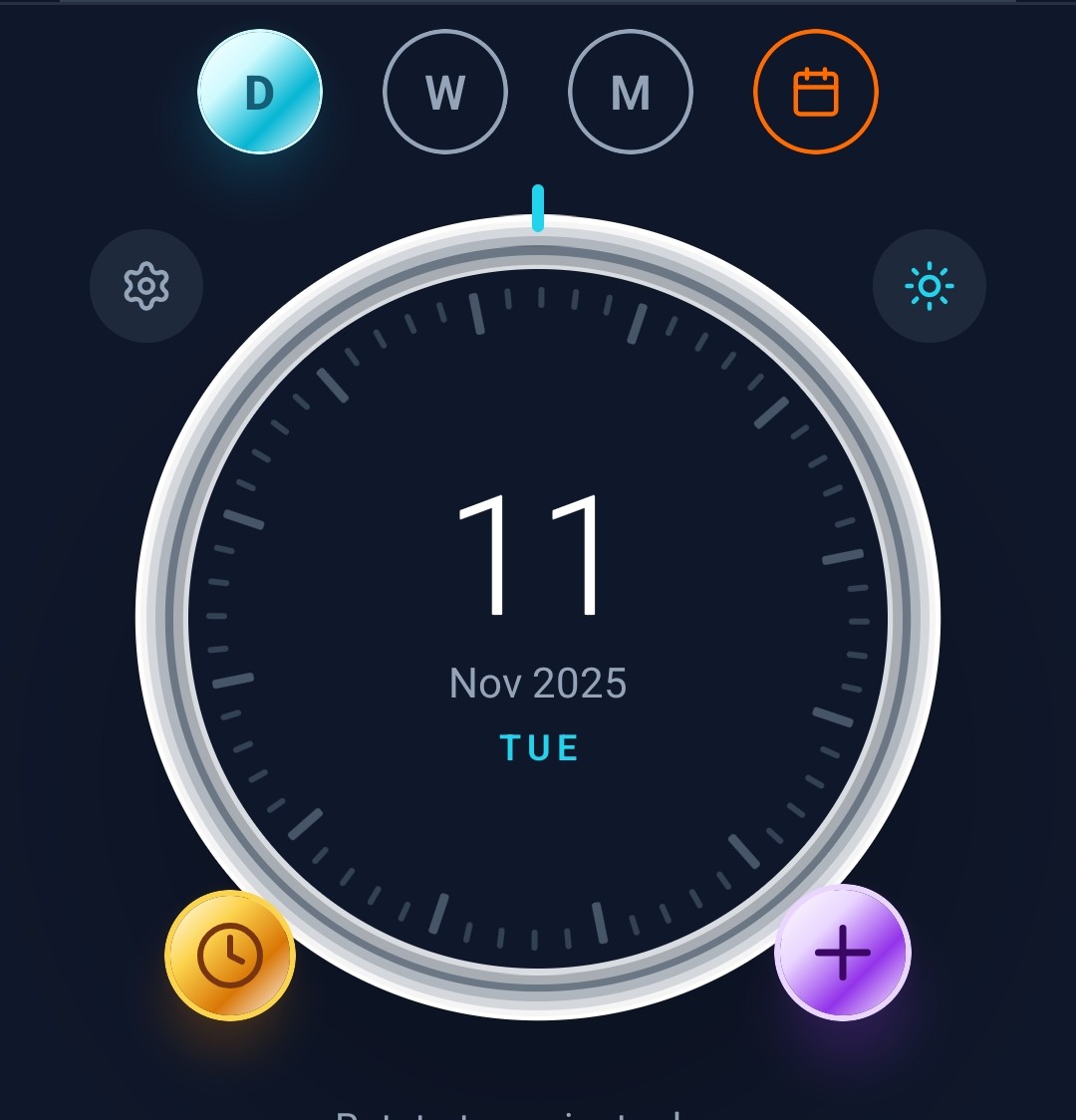The image size is (1076, 1120).
Task: Select the W week view
Action: 445,92
